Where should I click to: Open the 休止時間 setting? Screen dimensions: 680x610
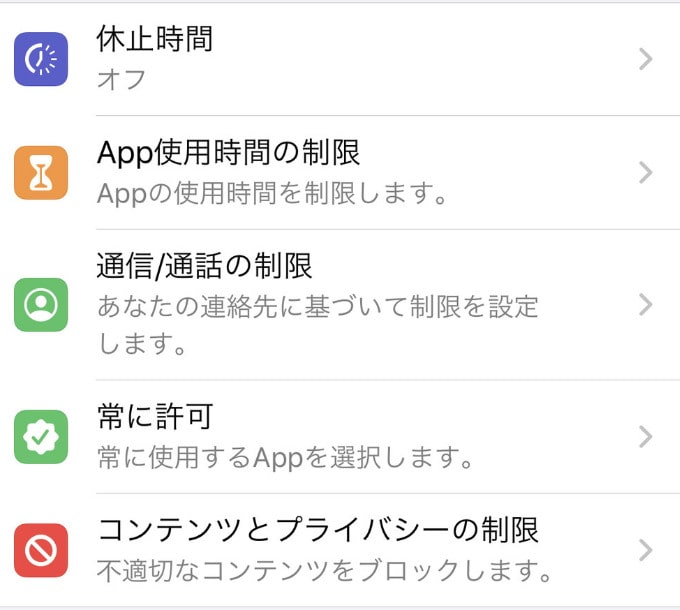pos(340,59)
